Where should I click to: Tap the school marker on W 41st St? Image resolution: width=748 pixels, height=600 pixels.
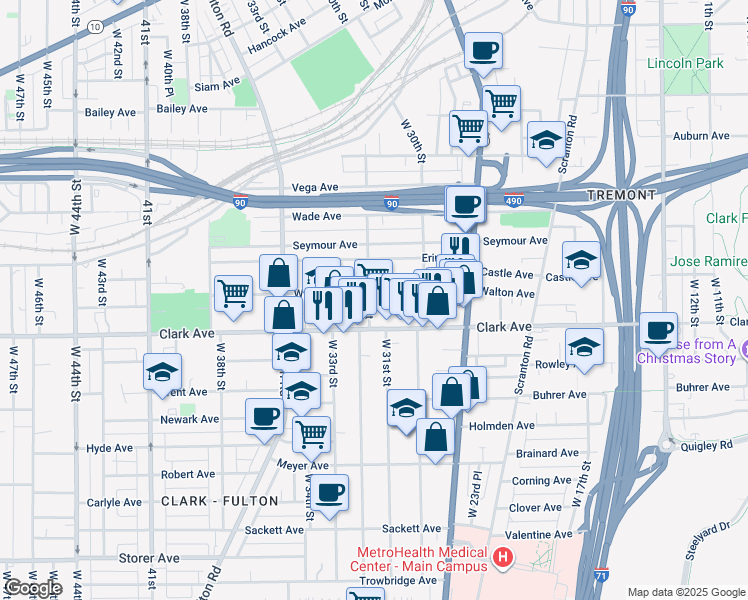point(163,373)
